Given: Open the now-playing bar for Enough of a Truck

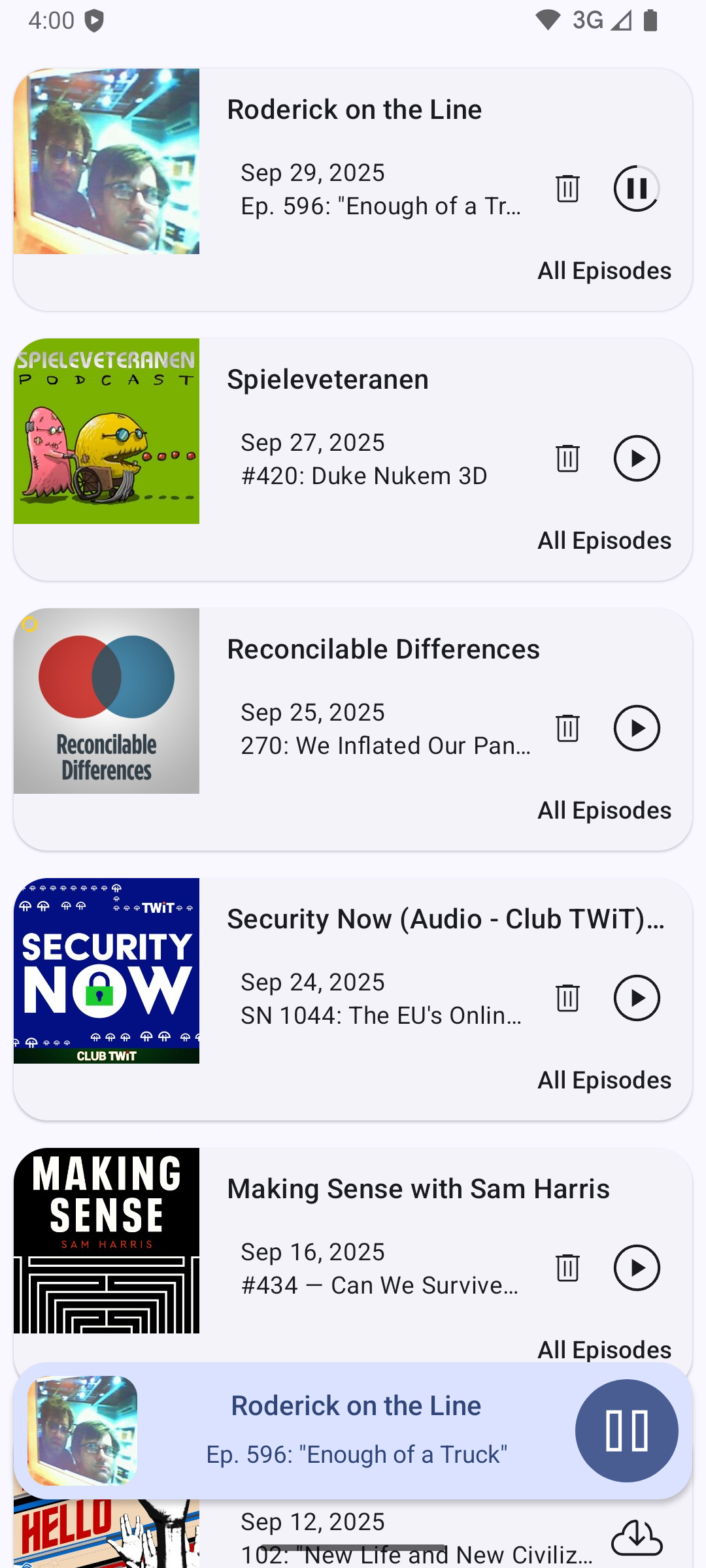Looking at the screenshot, I should point(356,1431).
